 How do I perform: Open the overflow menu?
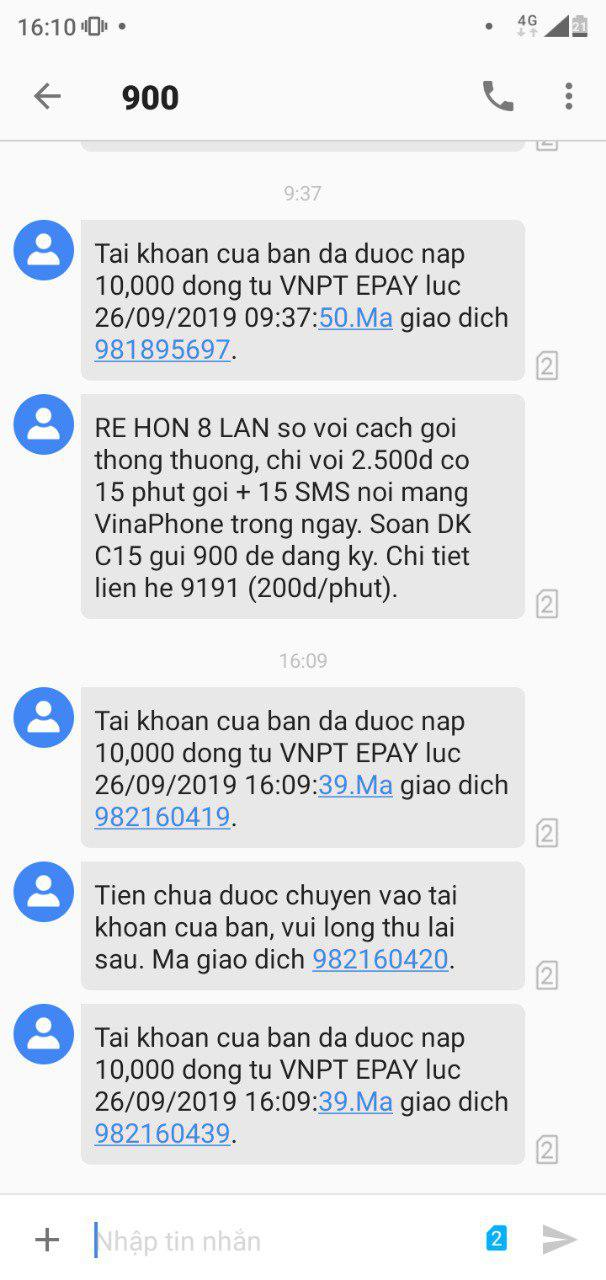(568, 96)
